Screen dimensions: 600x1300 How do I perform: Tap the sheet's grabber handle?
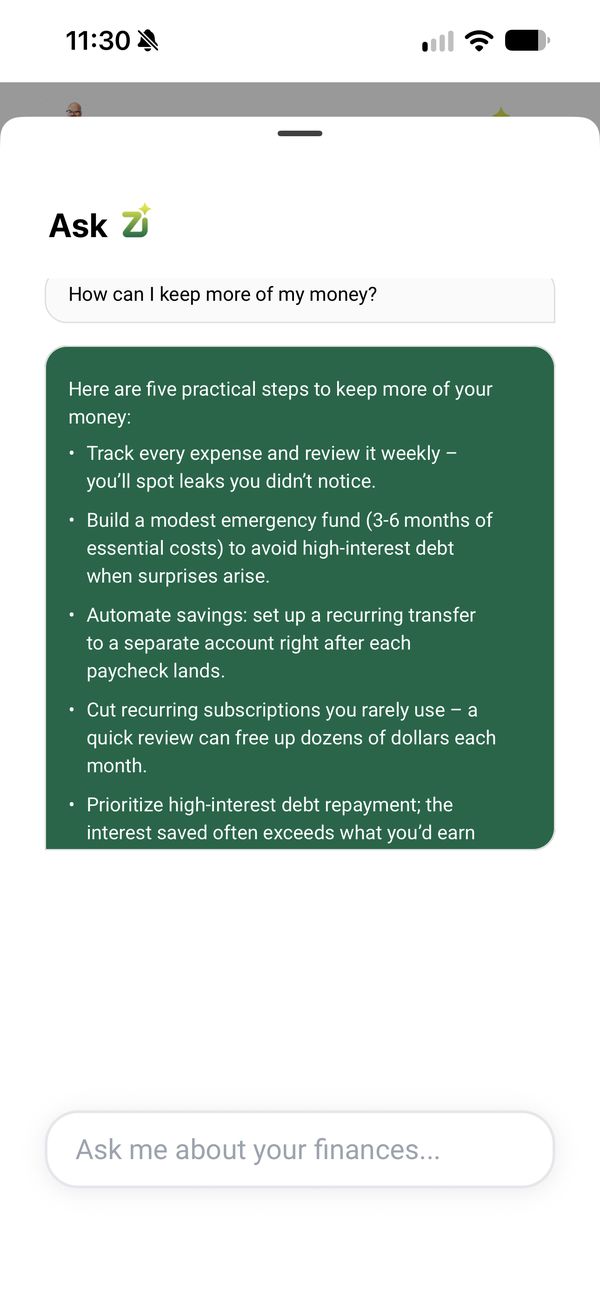pos(300,133)
